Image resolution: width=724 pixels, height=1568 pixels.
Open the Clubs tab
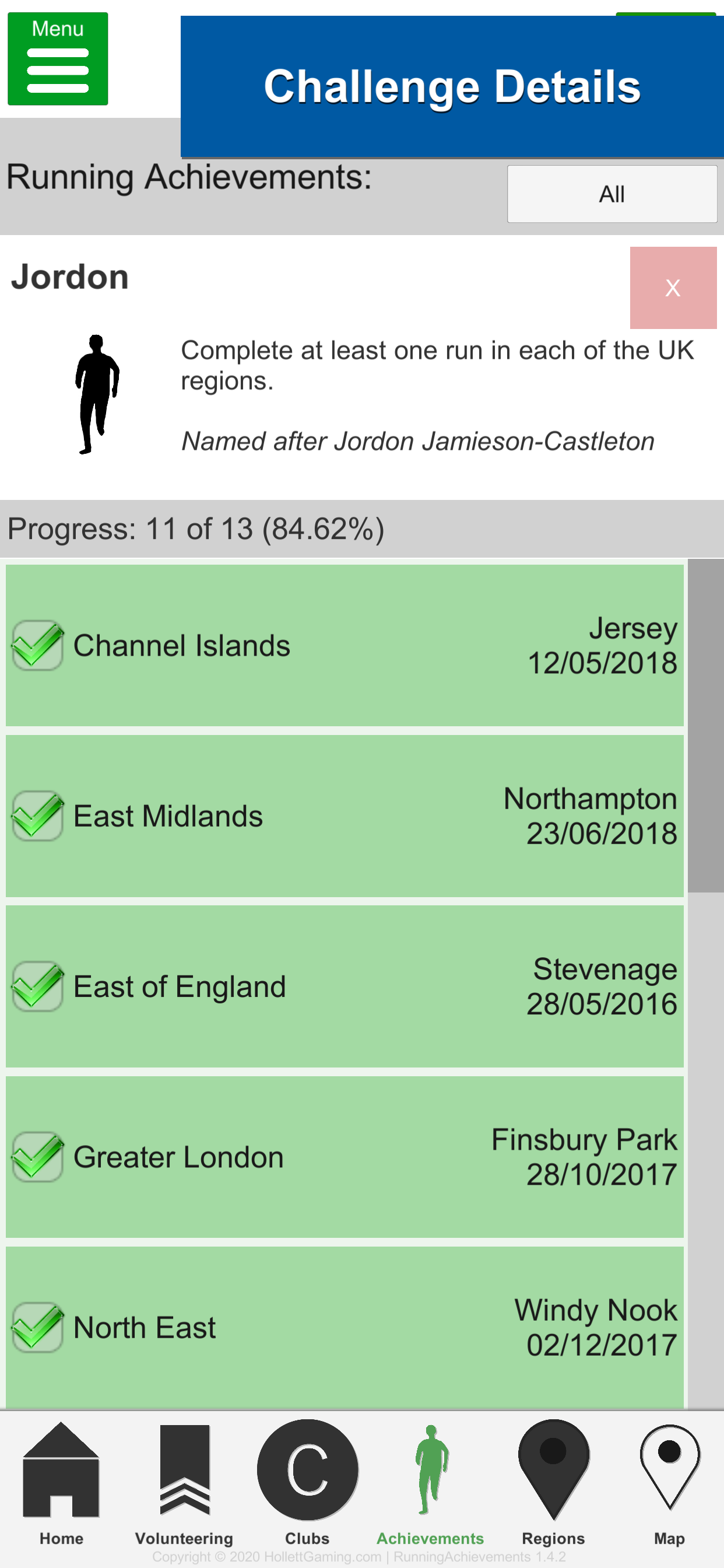[307, 1484]
